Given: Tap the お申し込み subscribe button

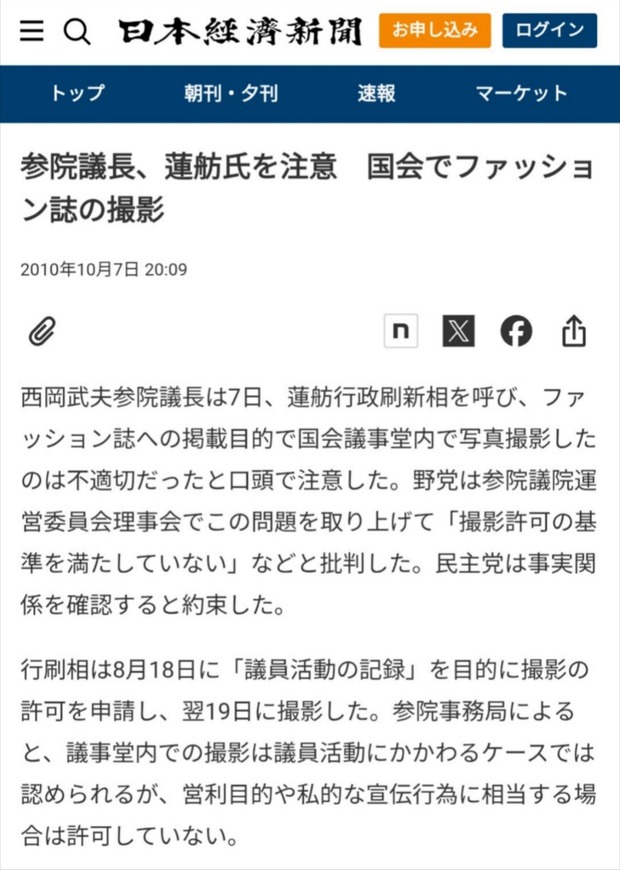Looking at the screenshot, I should (435, 30).
